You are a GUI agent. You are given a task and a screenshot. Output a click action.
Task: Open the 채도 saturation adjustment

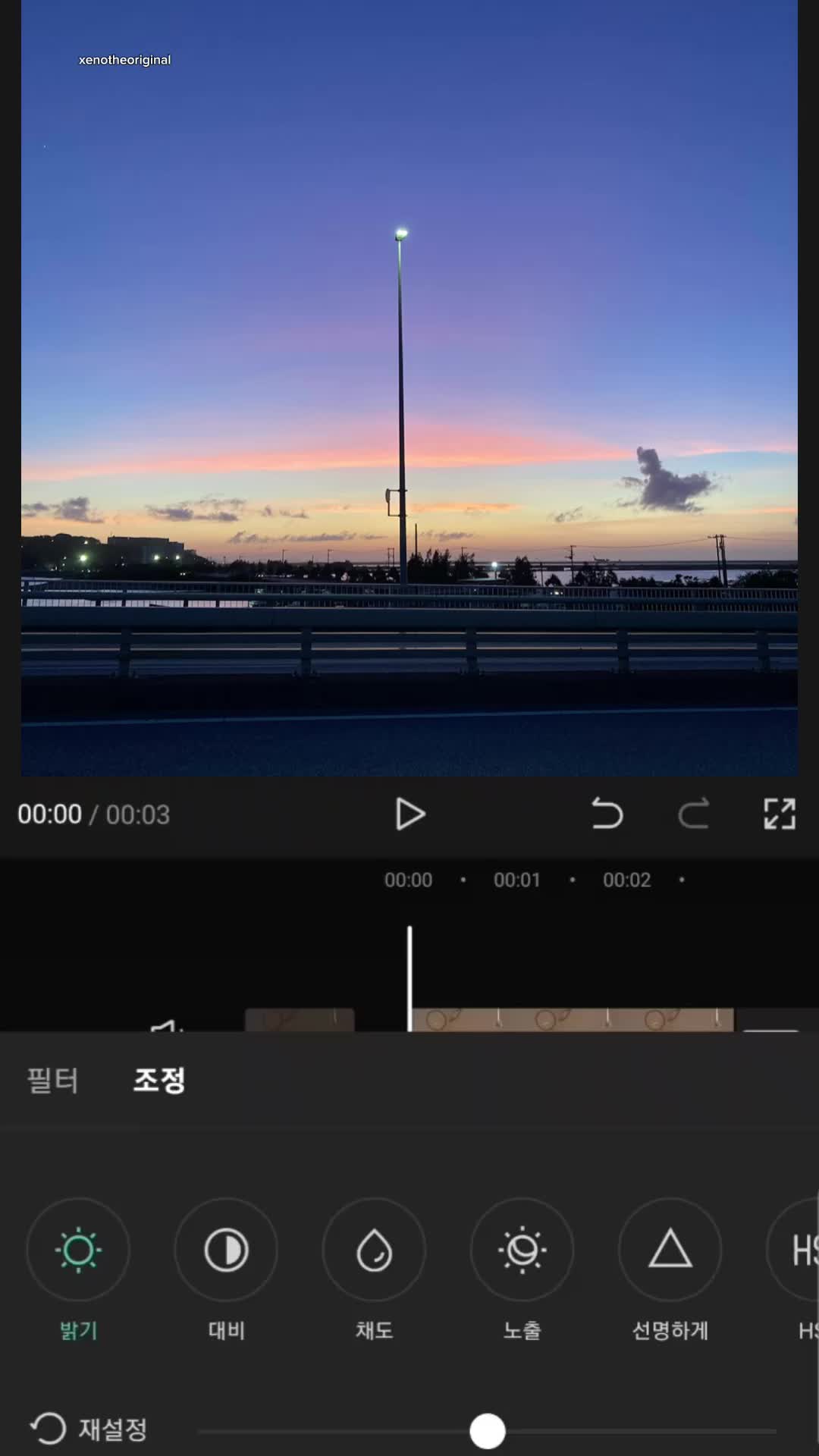tap(374, 1250)
